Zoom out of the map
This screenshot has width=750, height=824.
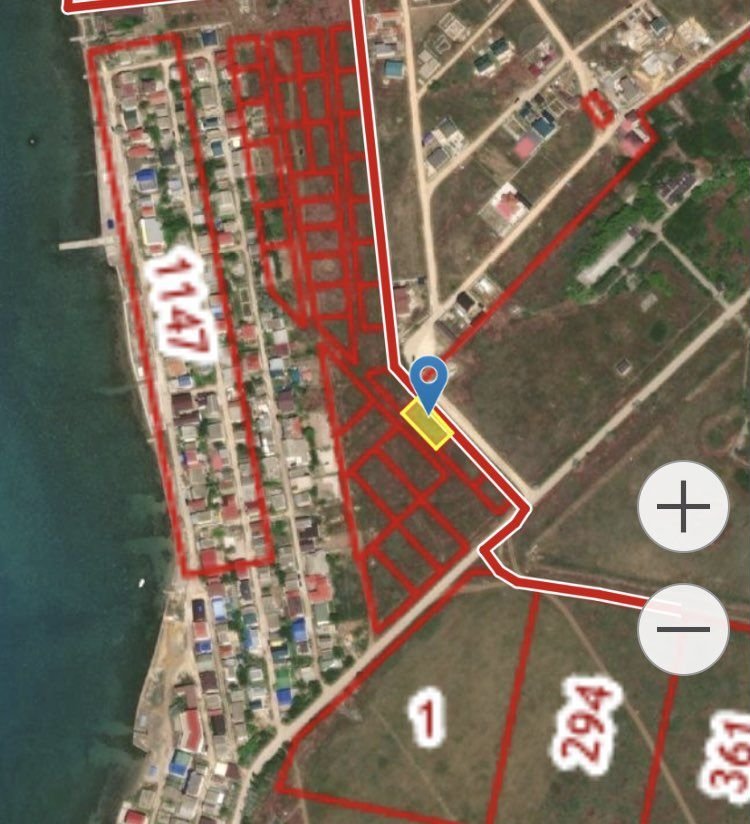[x=683, y=628]
